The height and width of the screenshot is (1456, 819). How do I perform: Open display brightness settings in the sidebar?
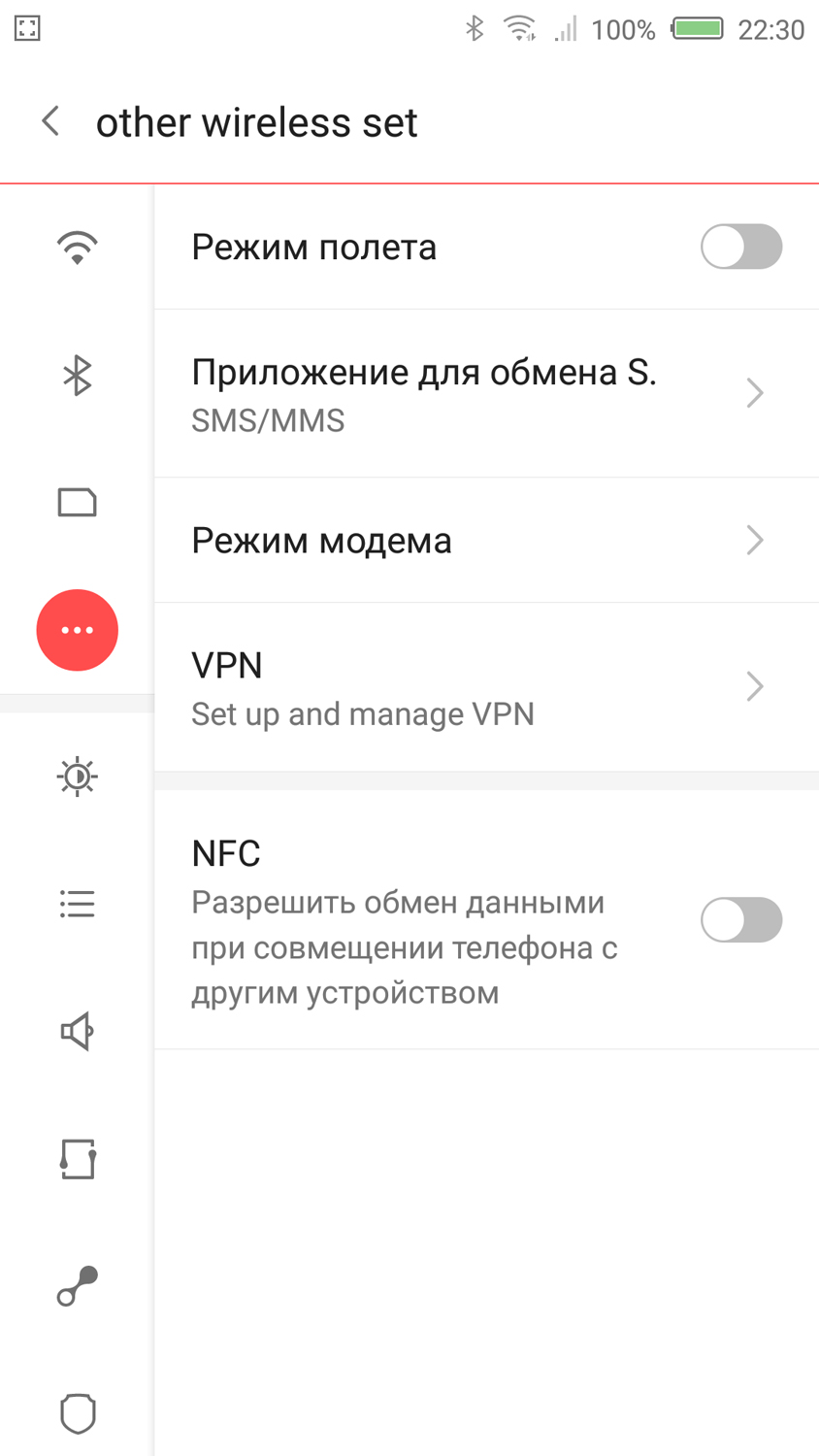pos(77,777)
